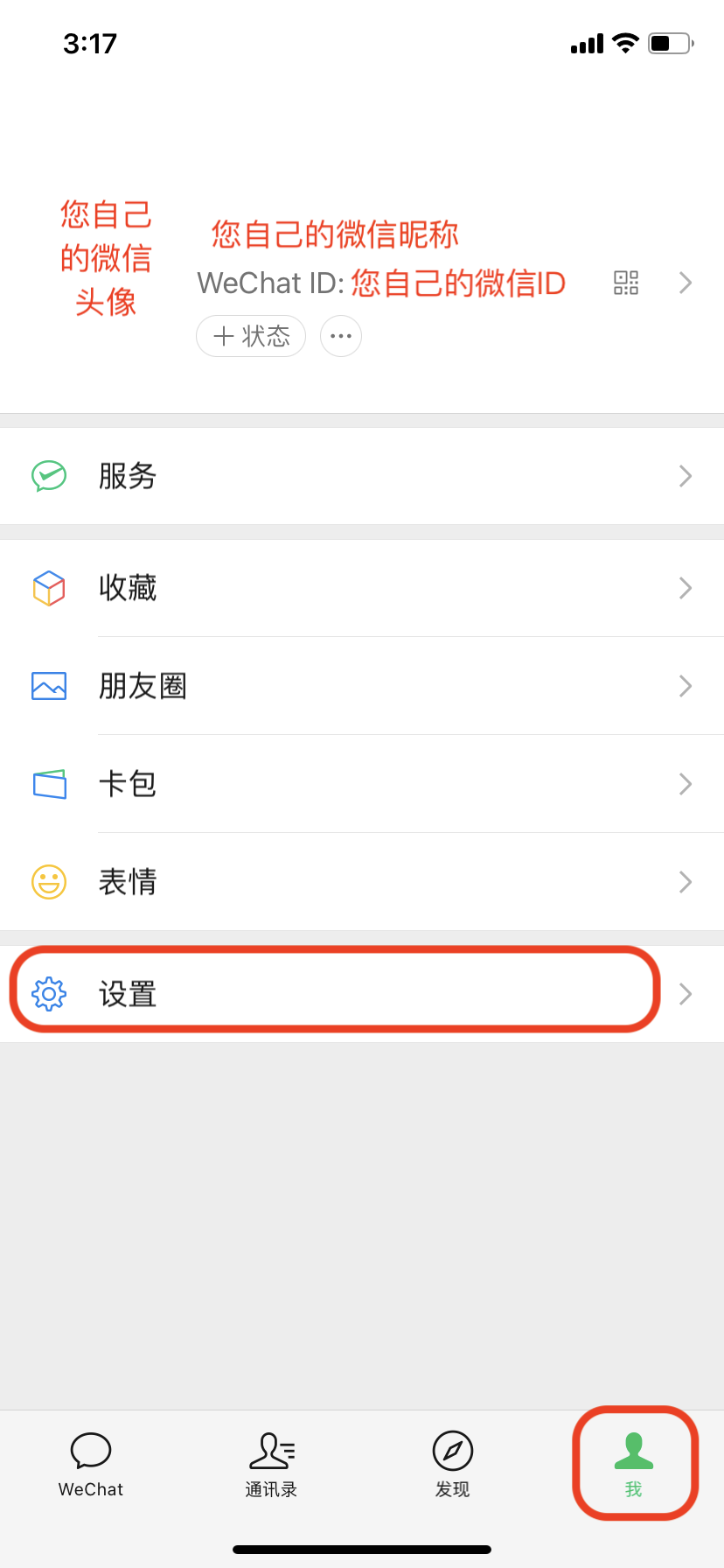Open the three-dot button beside 状态
The height and width of the screenshot is (1568, 724).
pyautogui.click(x=341, y=336)
